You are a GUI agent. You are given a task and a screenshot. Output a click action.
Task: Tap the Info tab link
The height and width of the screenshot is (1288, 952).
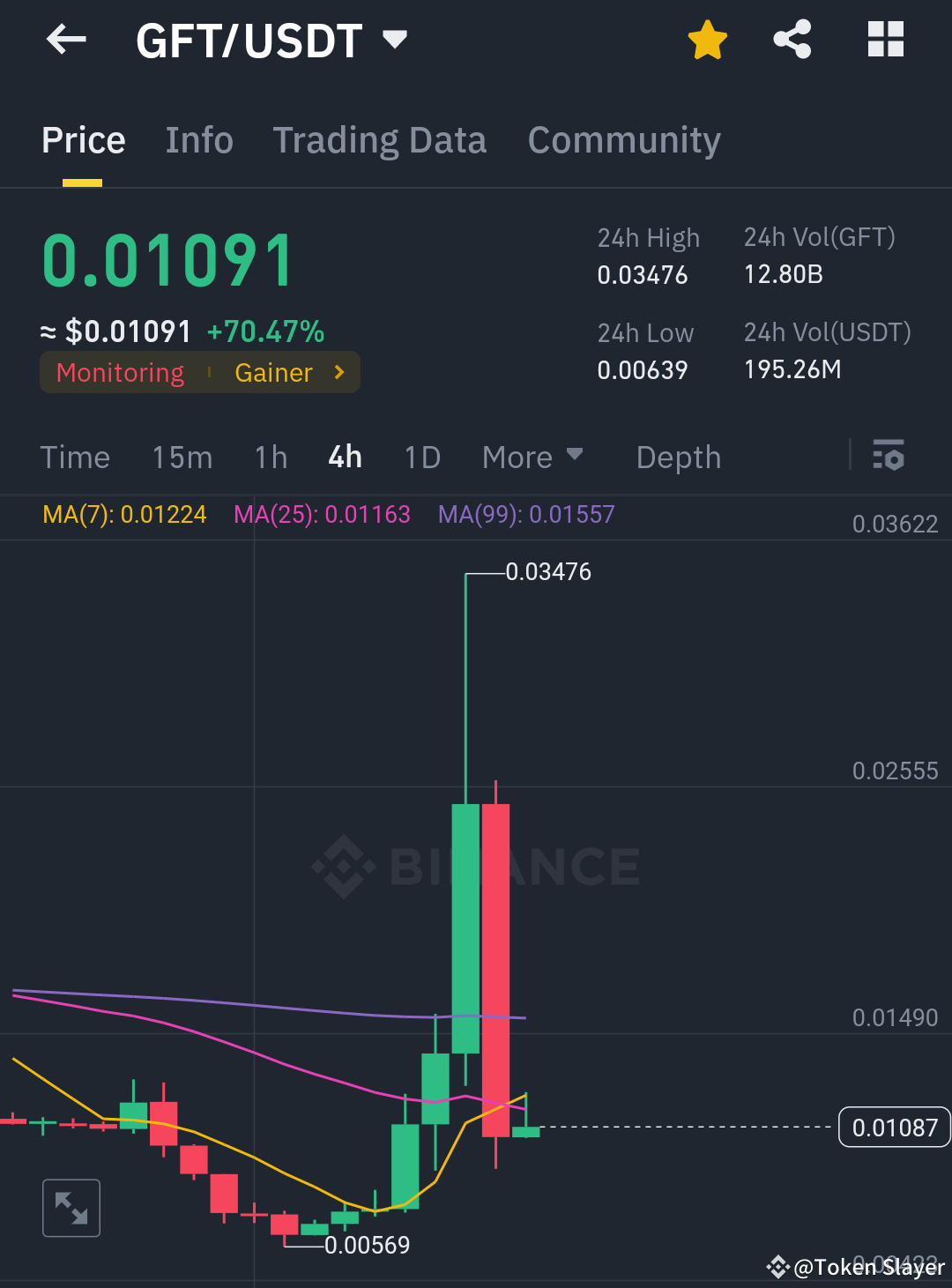[198, 139]
